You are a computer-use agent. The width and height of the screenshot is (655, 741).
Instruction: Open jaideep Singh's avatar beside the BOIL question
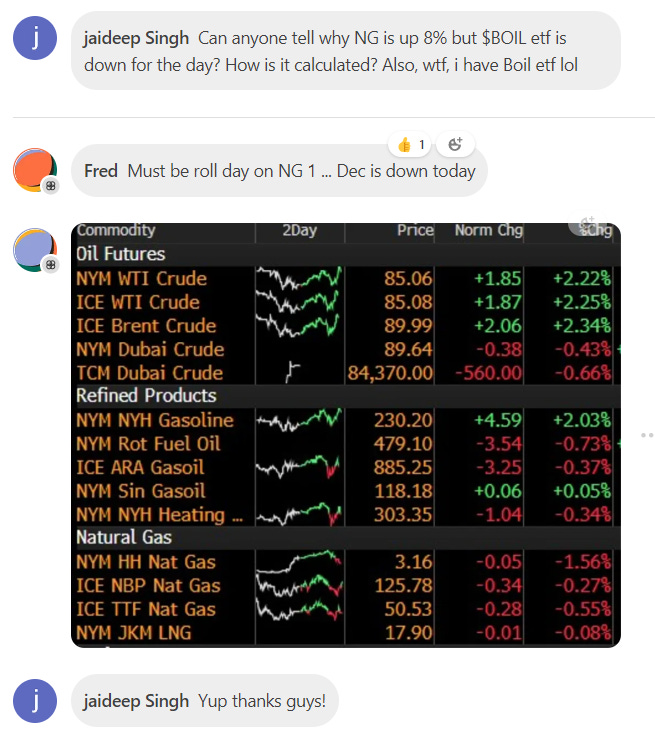click(x=35, y=38)
